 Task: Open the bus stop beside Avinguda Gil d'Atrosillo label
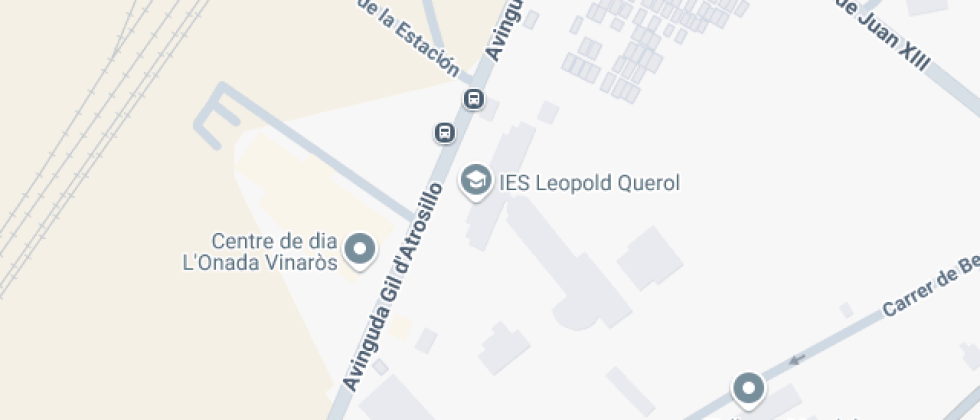pyautogui.click(x=444, y=132)
